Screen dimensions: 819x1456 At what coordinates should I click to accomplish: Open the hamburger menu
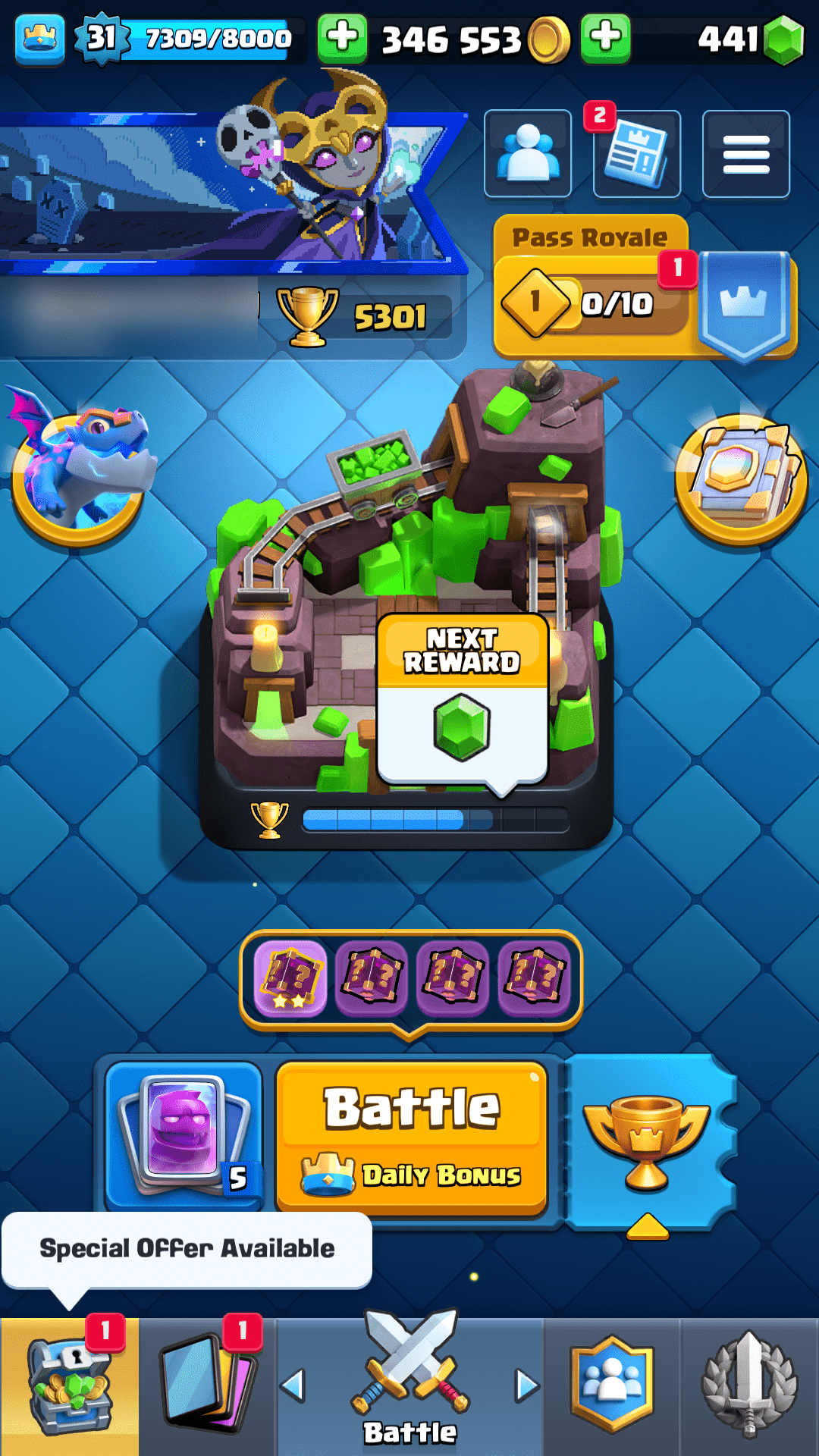(745, 154)
